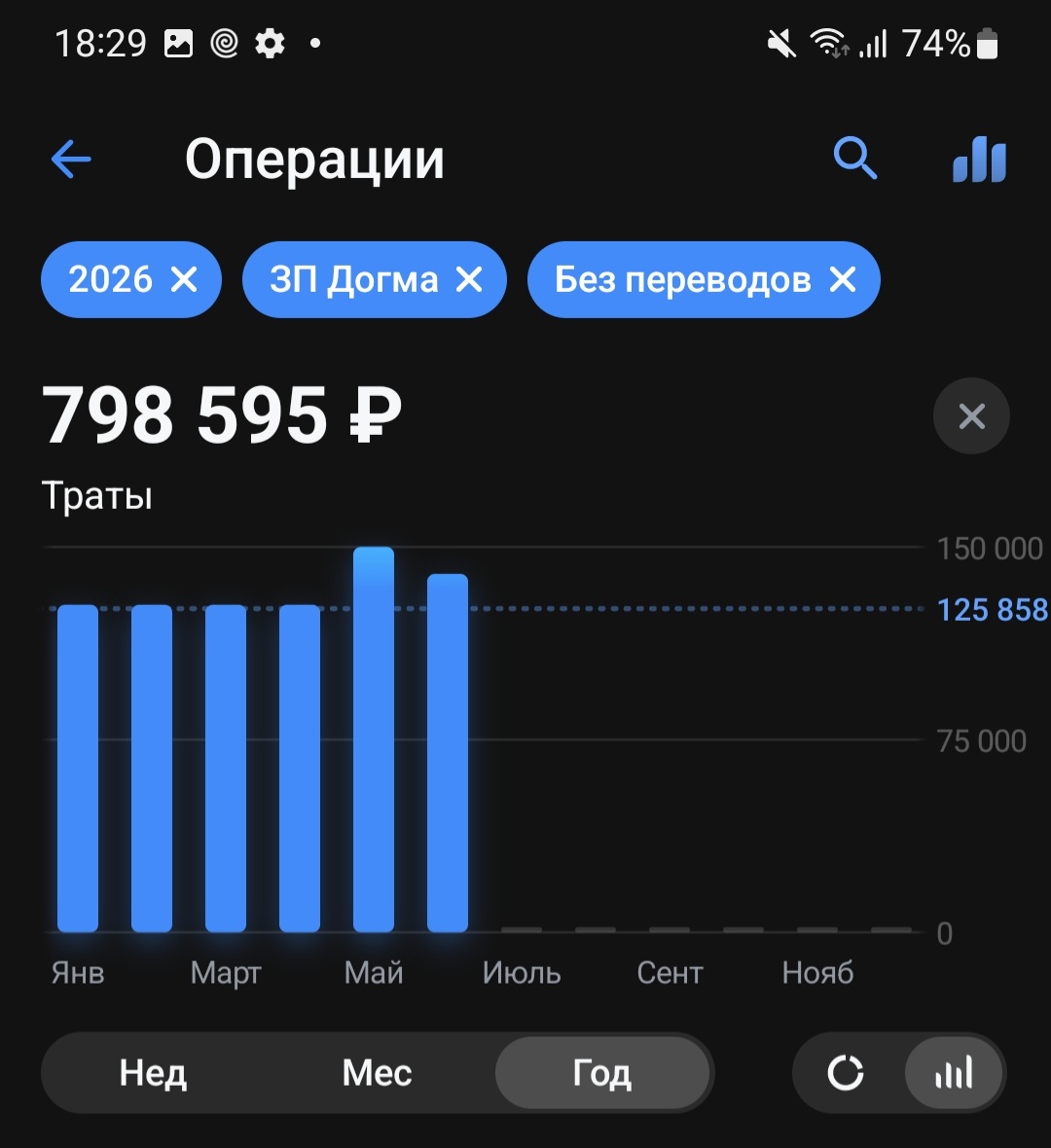Select the January bar in chart

(x=78, y=768)
